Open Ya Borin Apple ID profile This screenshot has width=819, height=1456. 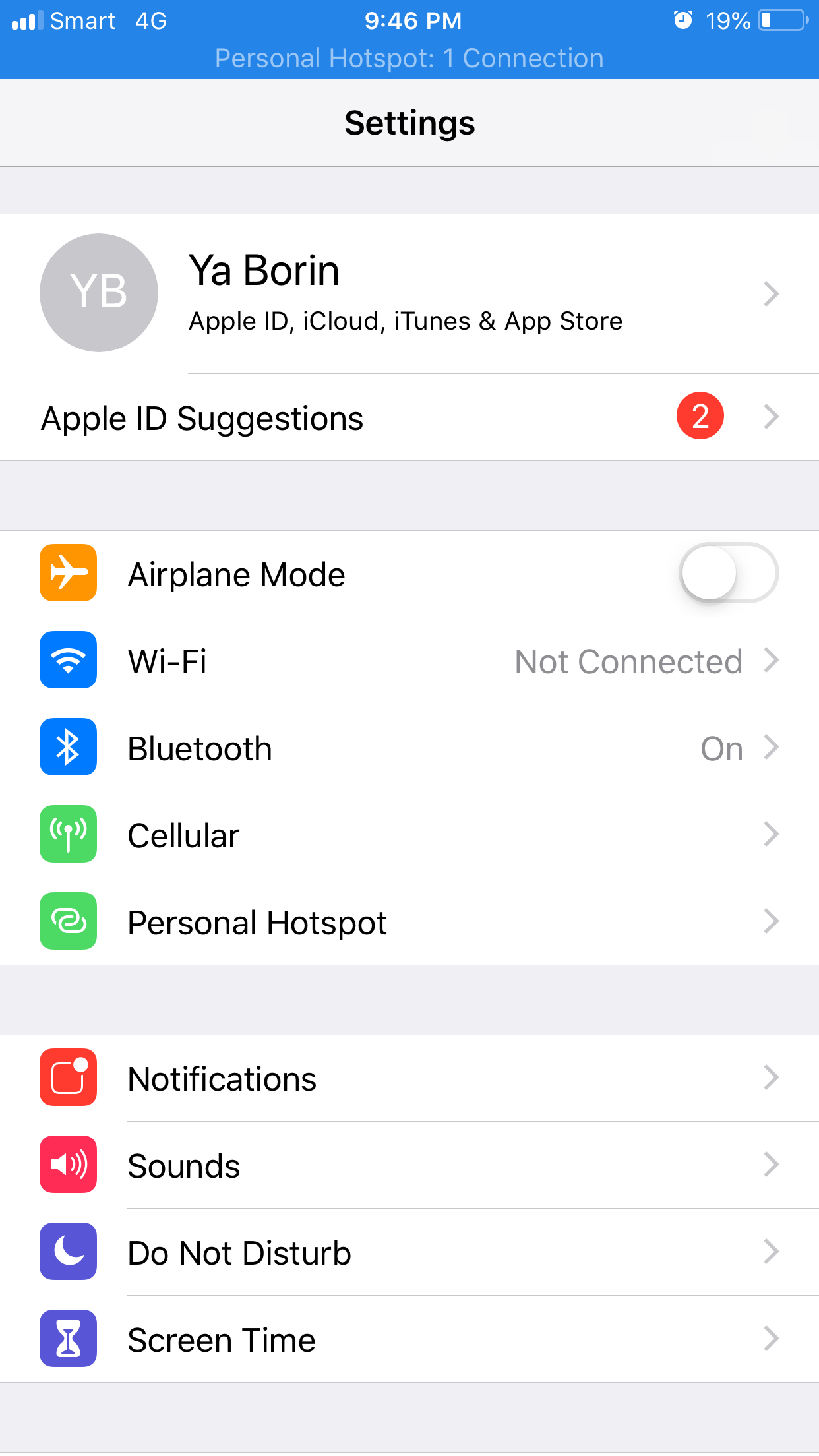point(409,293)
